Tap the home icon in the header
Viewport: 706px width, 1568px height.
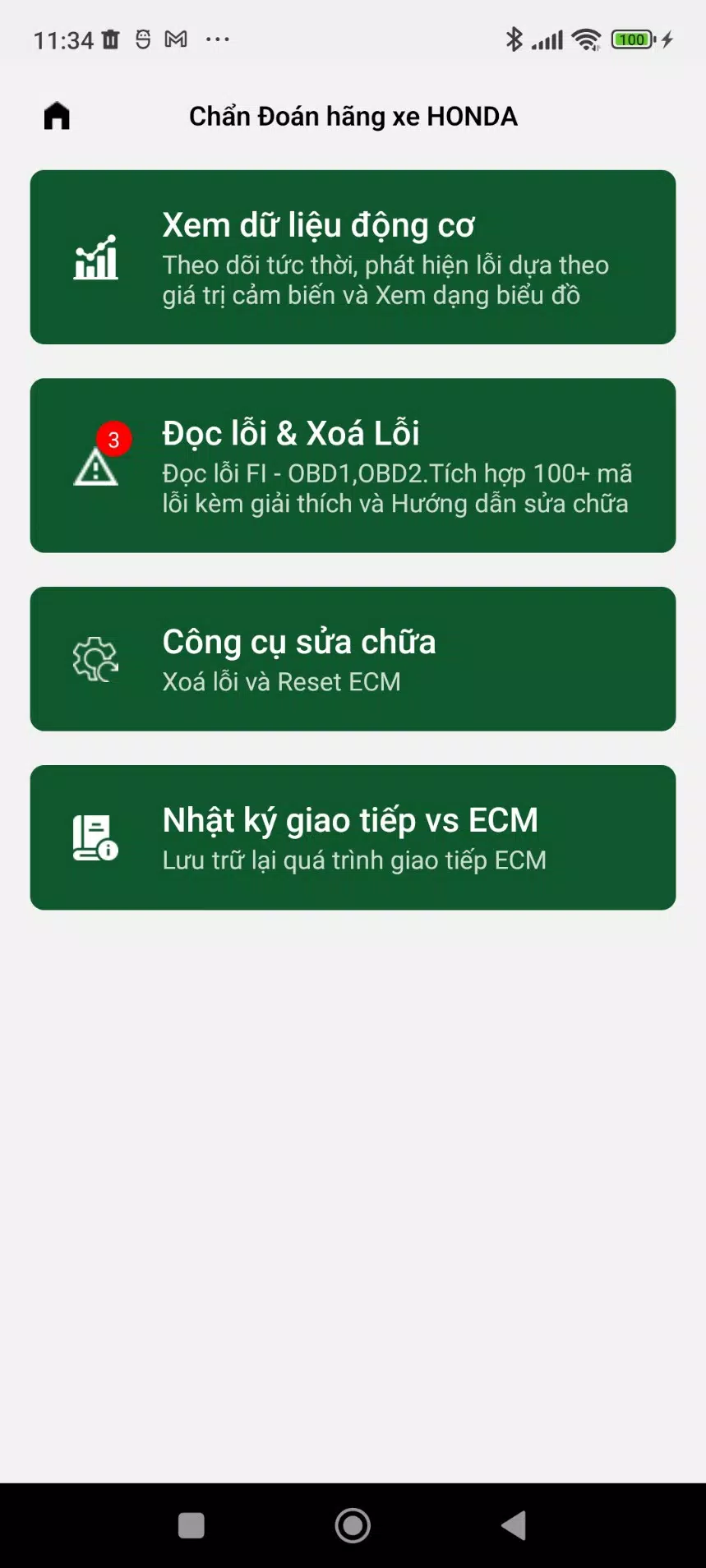tap(57, 116)
